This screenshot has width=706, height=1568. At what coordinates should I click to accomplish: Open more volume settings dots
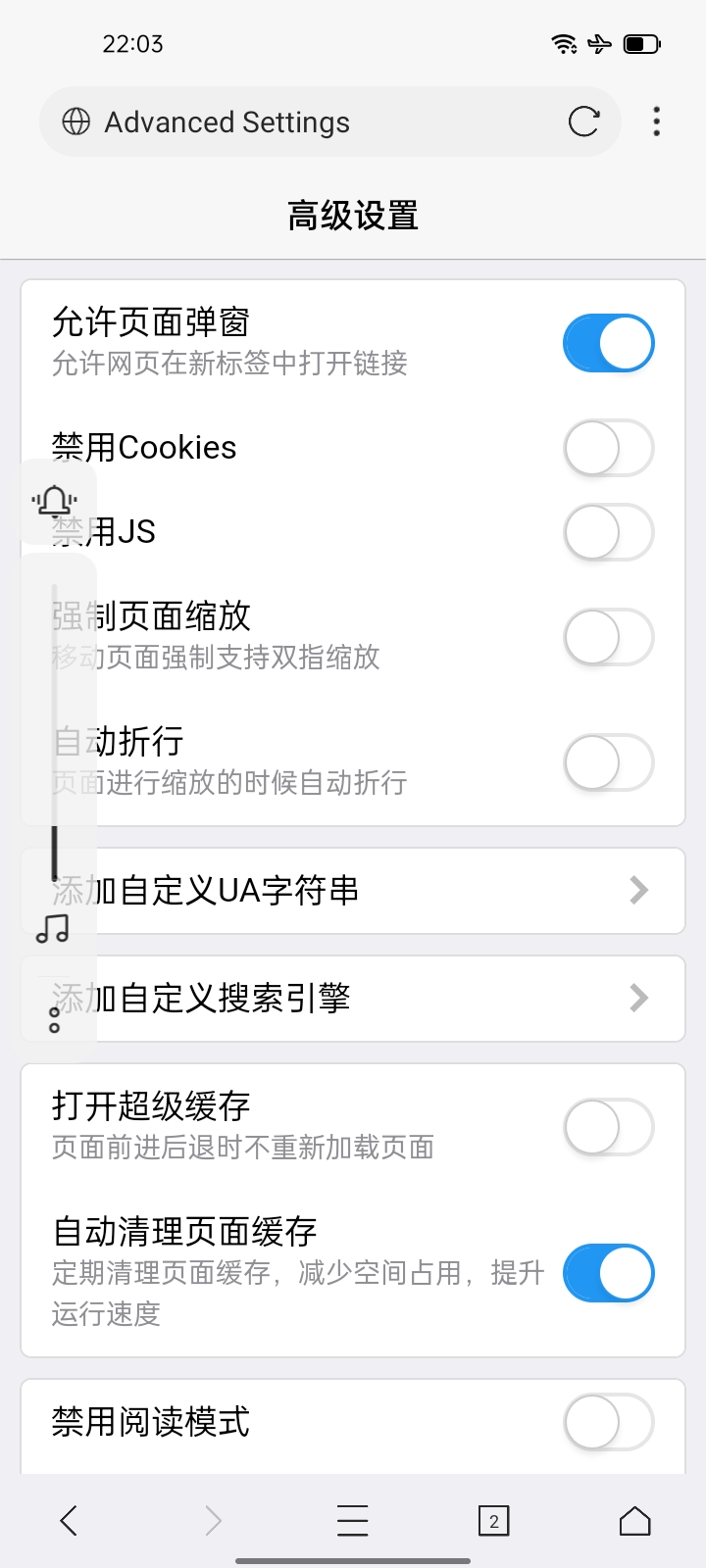pos(54,1019)
